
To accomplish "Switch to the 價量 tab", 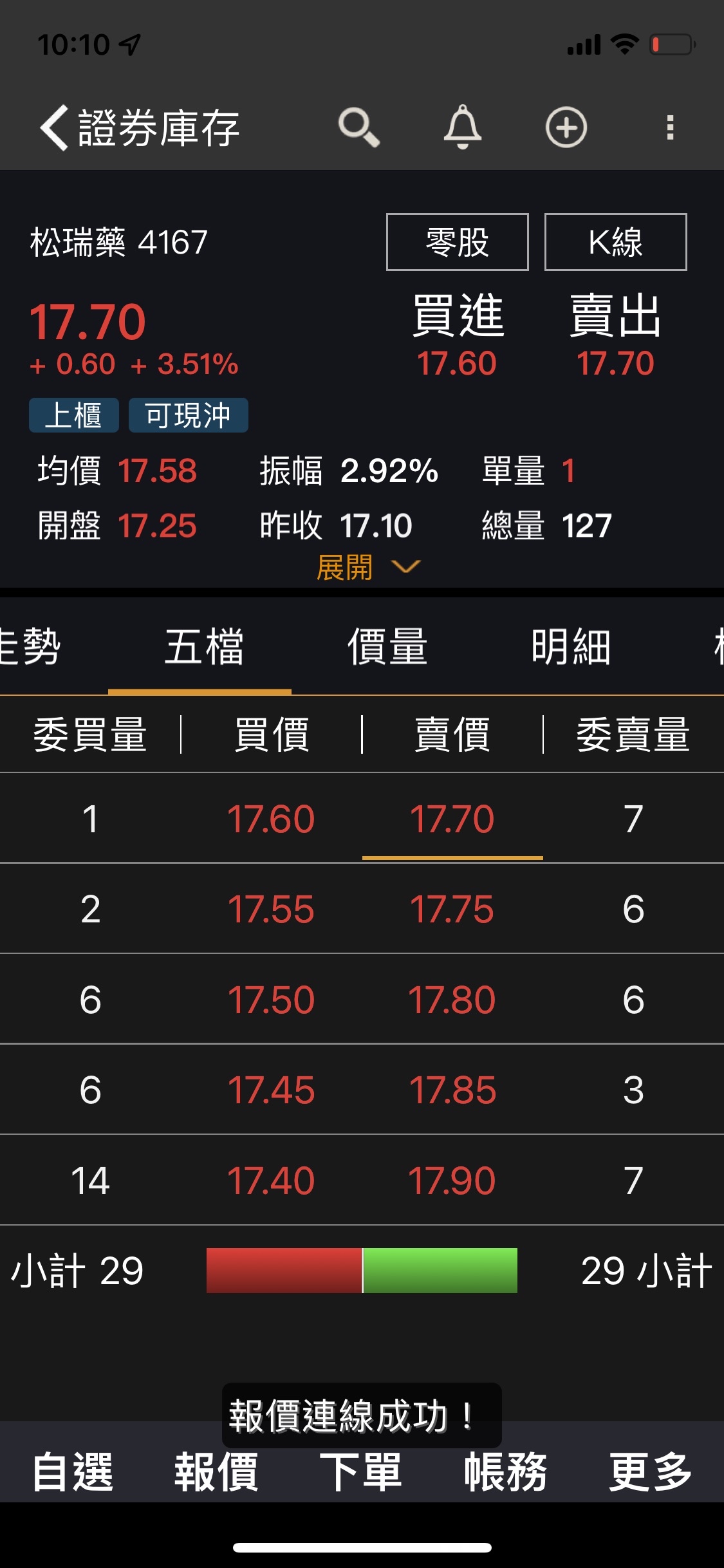I will point(387,646).
